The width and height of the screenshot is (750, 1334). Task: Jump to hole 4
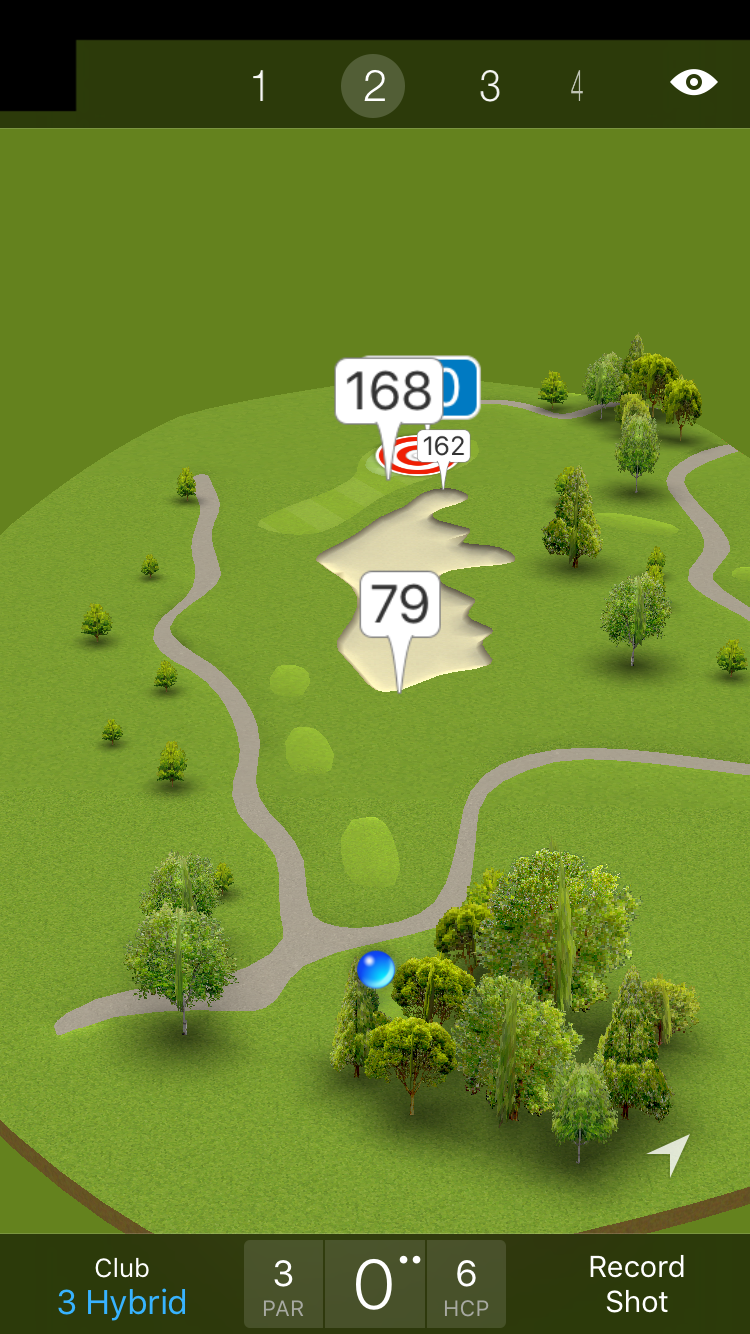tap(577, 86)
